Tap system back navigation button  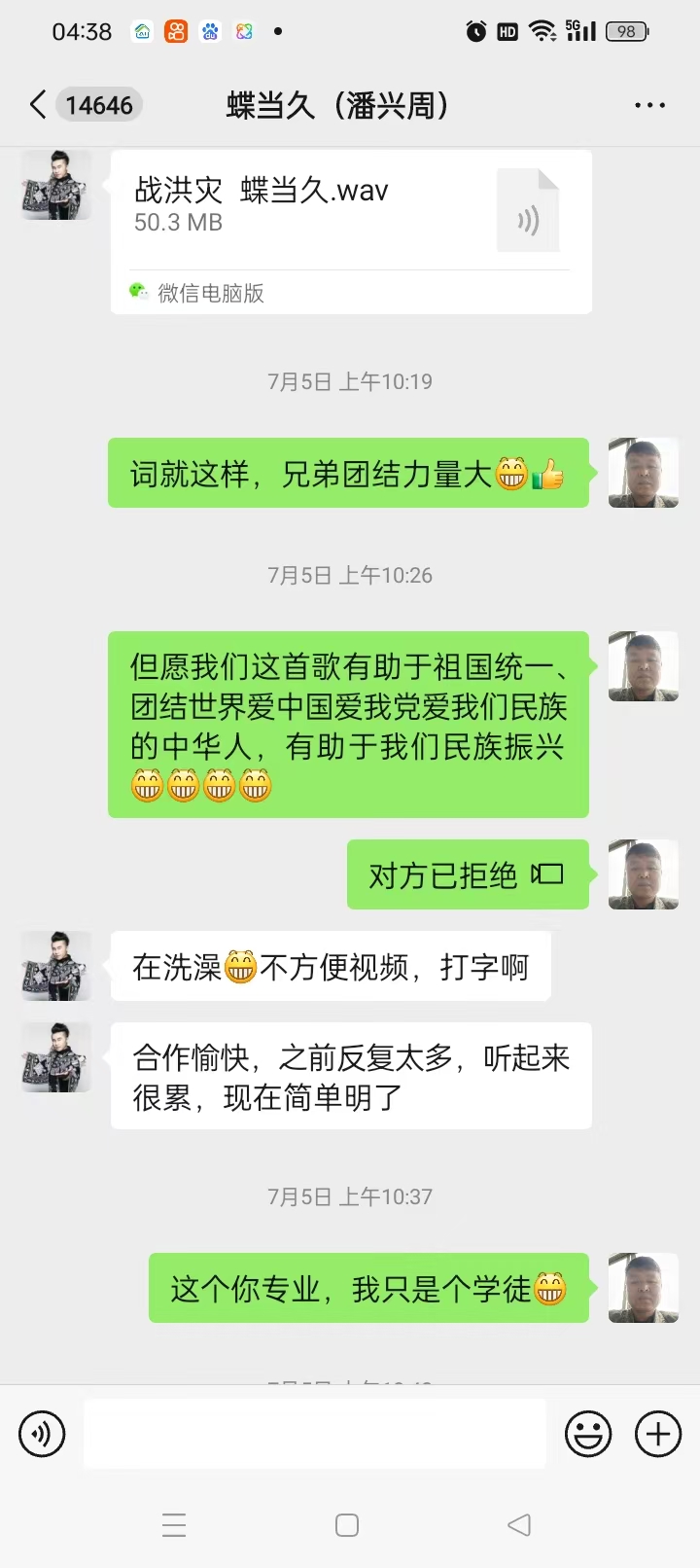tap(519, 1525)
